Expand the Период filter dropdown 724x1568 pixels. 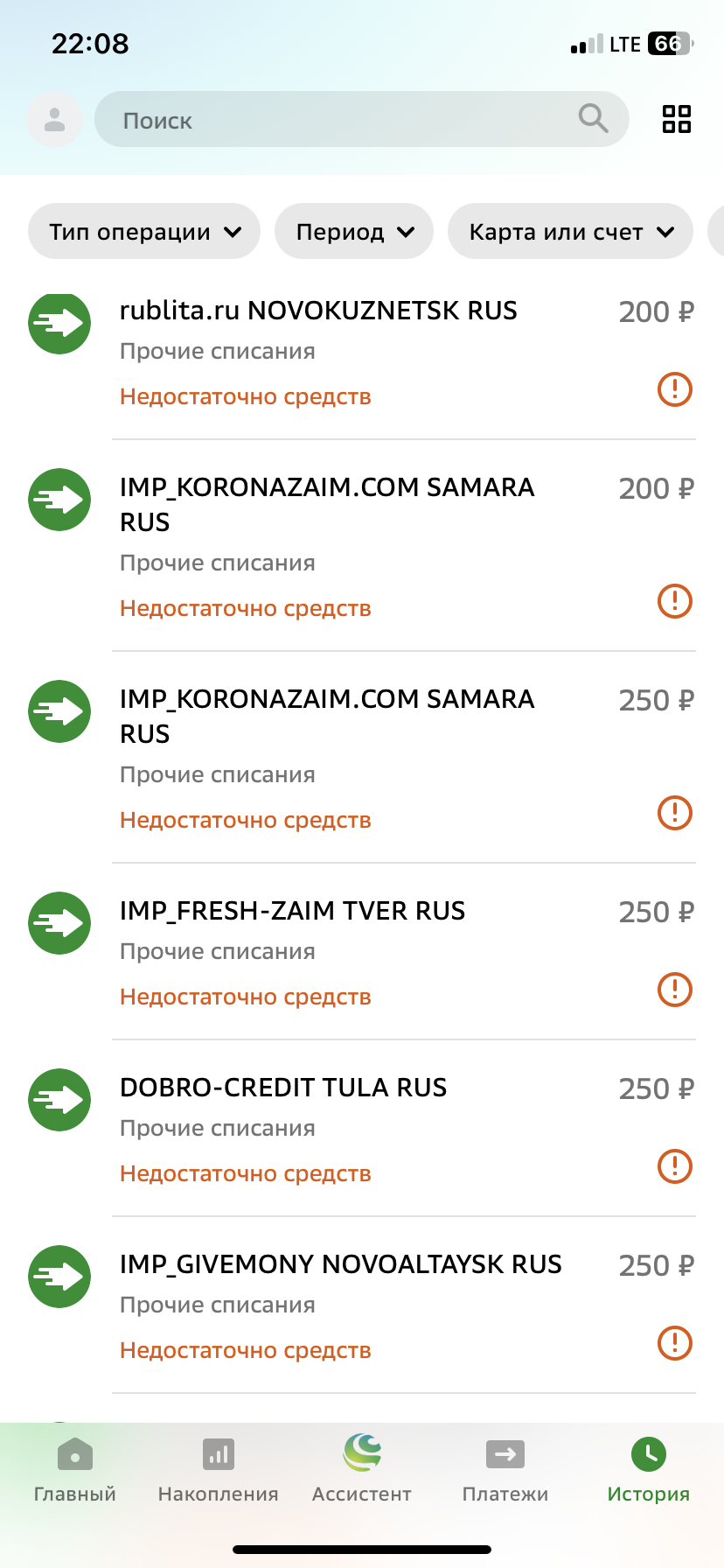point(353,231)
